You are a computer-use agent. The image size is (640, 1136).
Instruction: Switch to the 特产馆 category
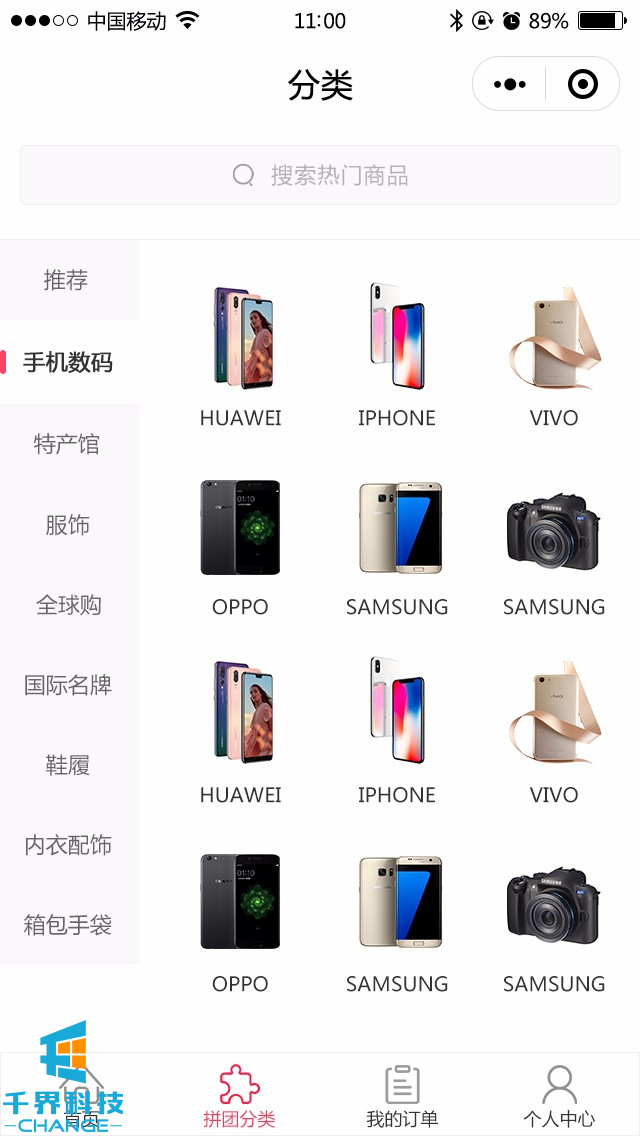coord(67,444)
